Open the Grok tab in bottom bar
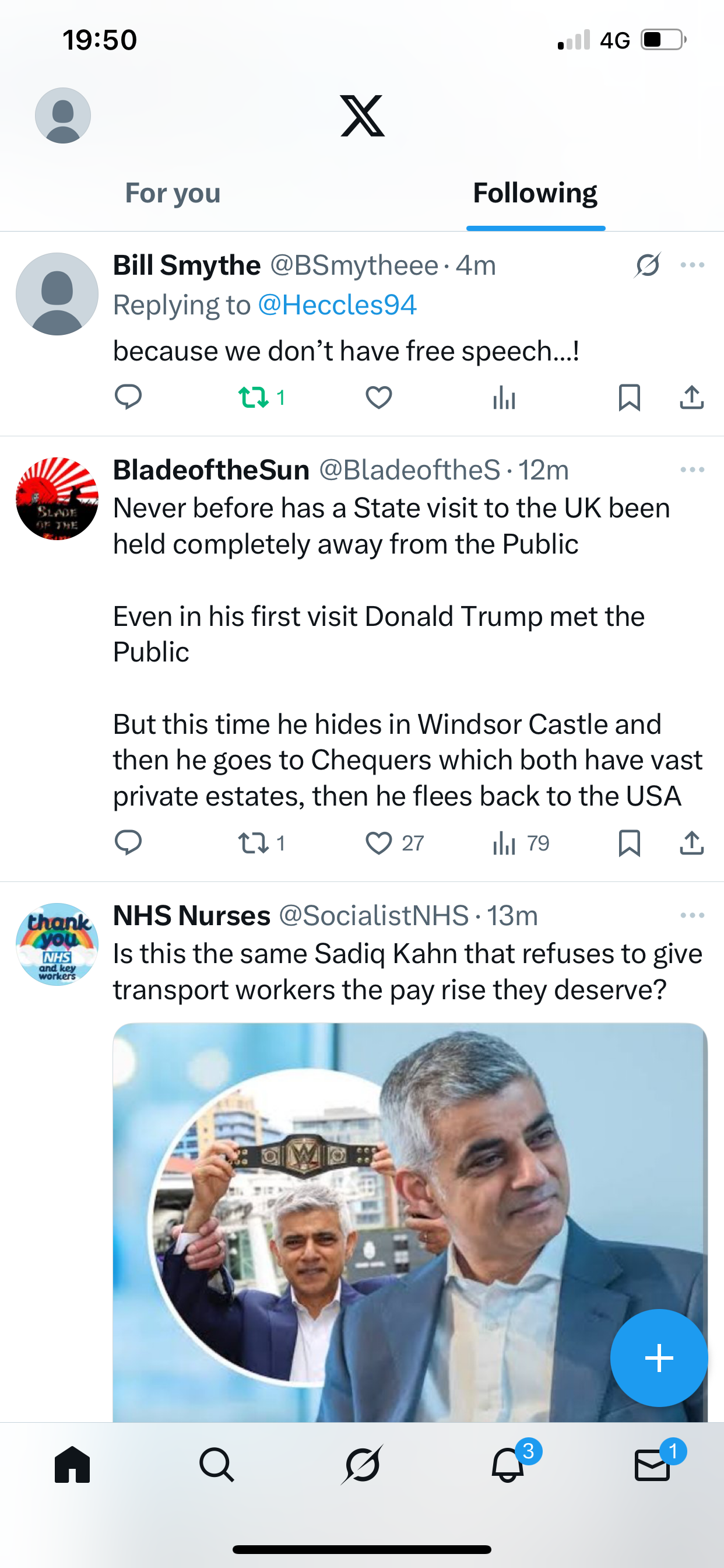The image size is (724, 1568). [362, 1465]
